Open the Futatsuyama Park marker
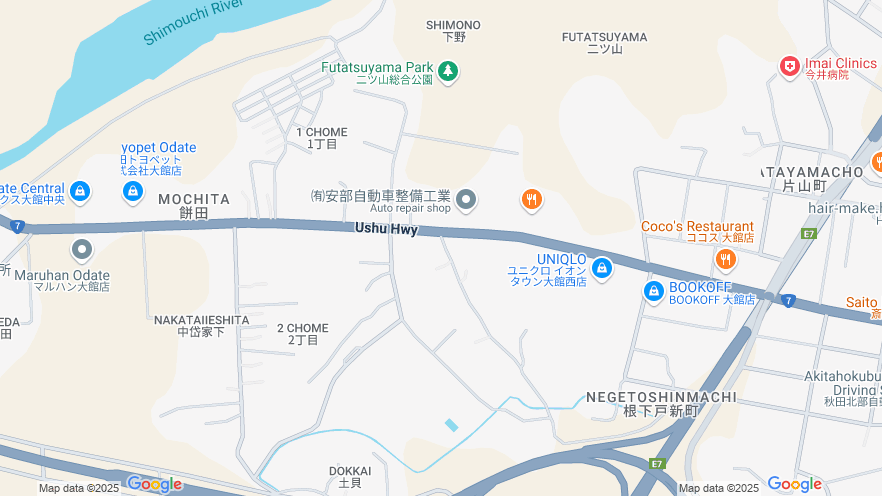 pos(449,71)
